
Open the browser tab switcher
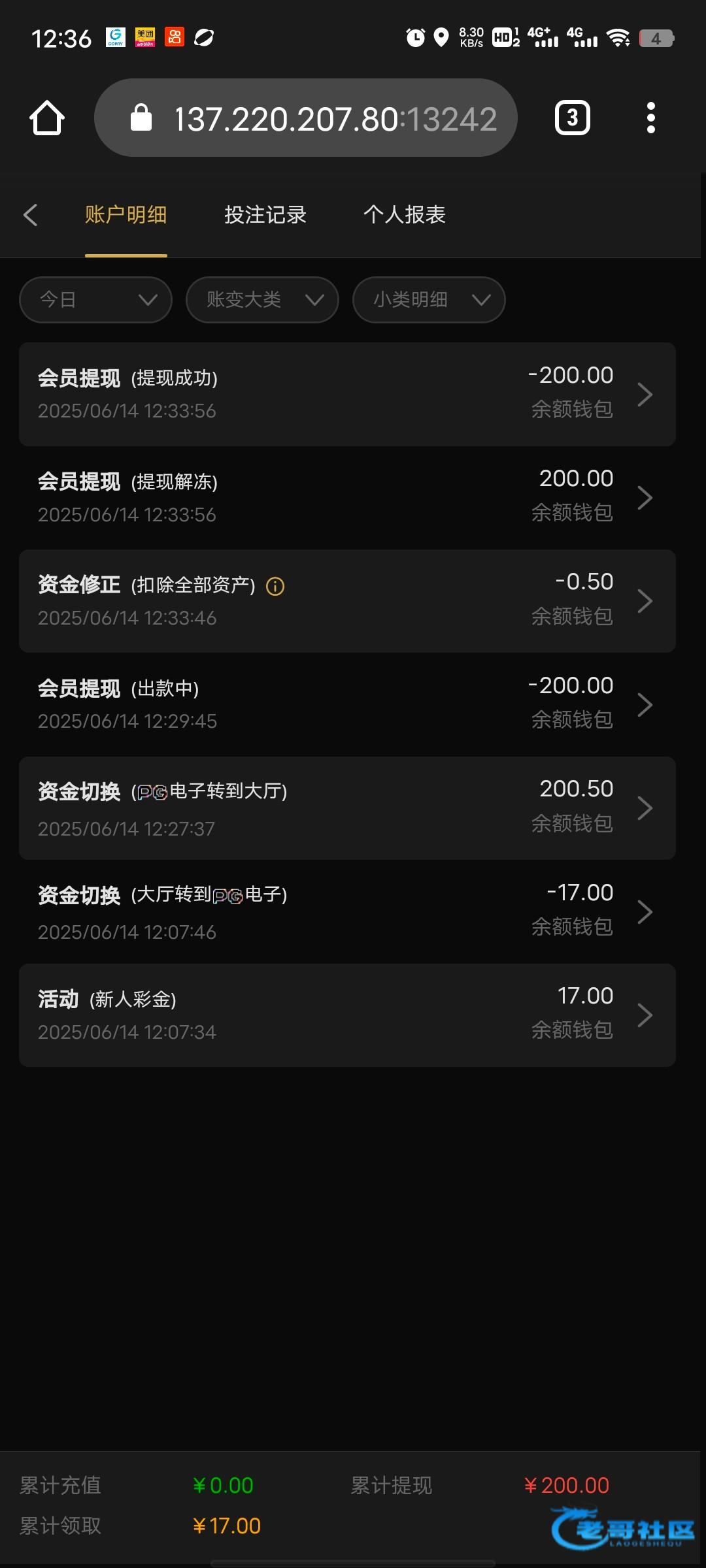click(x=573, y=118)
